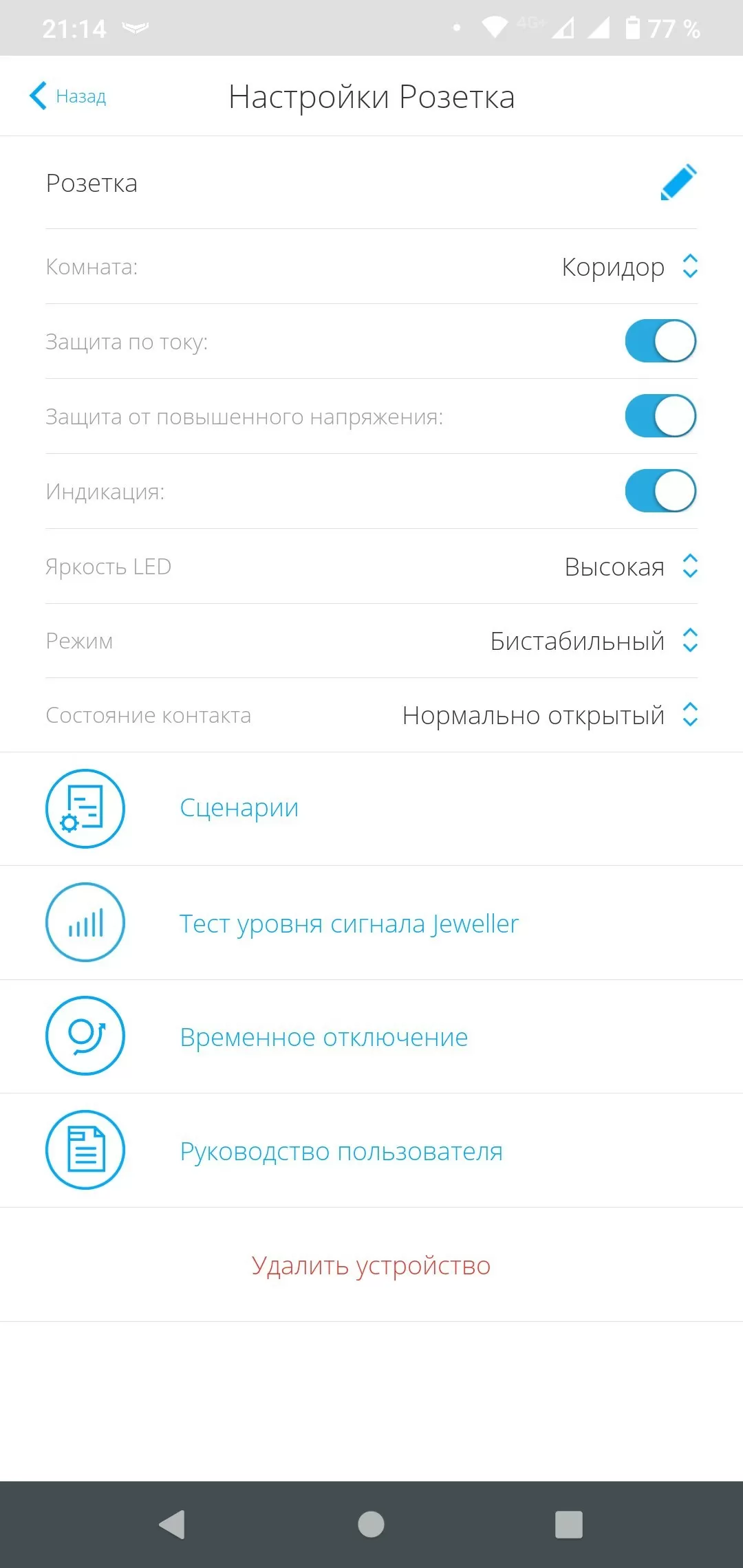Disable the Защита по току switch
This screenshot has width=743, height=1568.
click(660, 341)
